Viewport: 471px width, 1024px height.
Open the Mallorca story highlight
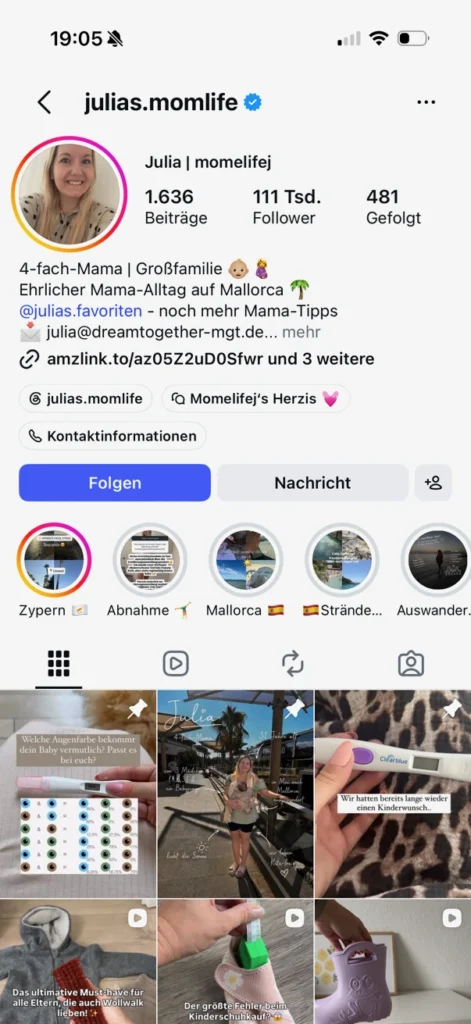tap(246, 560)
